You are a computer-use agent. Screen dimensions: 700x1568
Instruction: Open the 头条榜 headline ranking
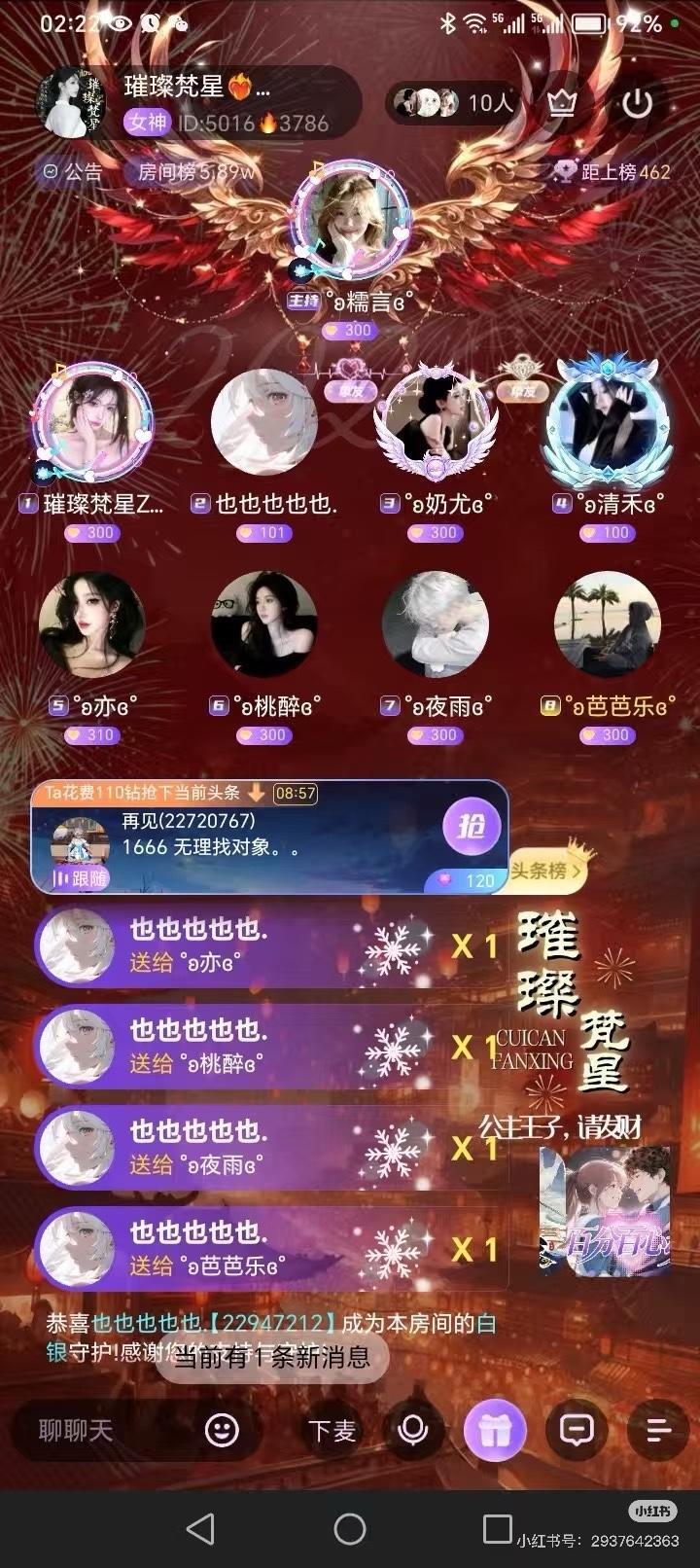tap(547, 870)
